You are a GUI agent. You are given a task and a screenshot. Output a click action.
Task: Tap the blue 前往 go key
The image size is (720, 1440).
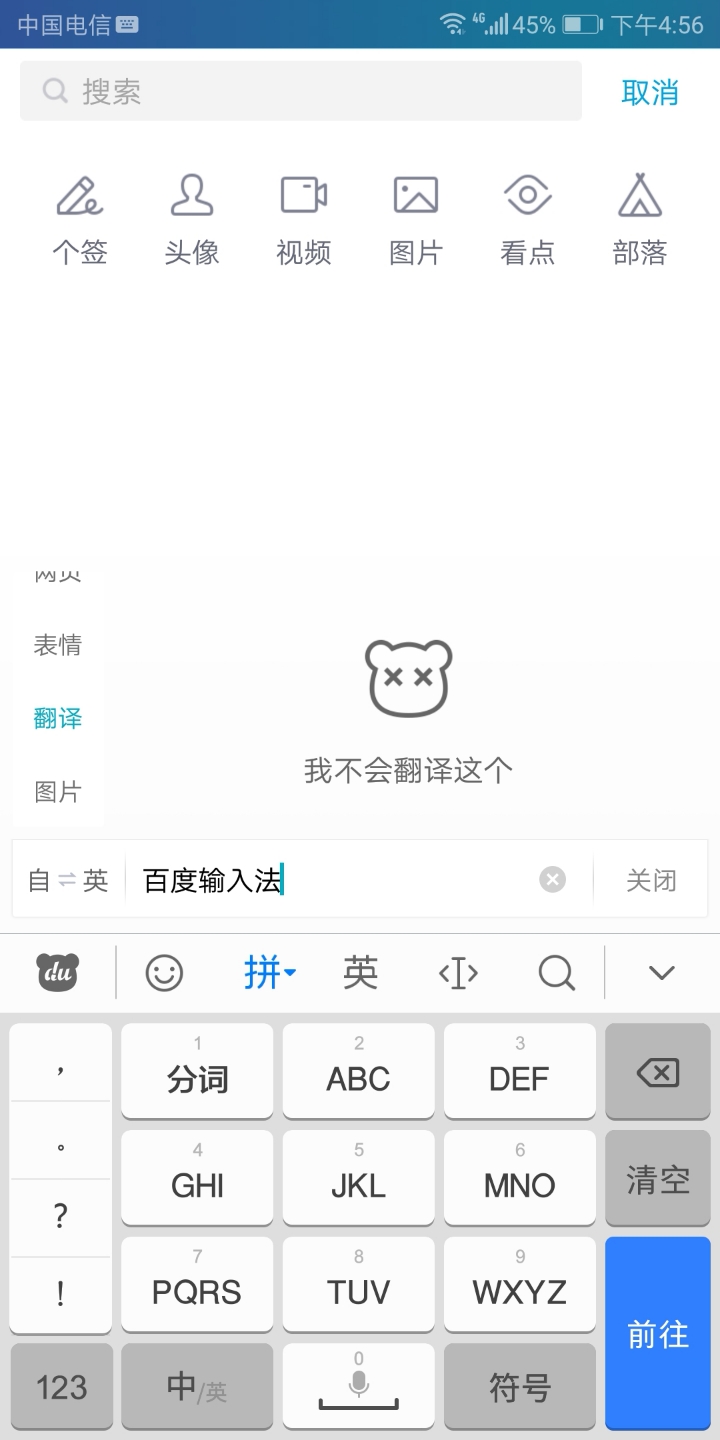[x=657, y=1333]
